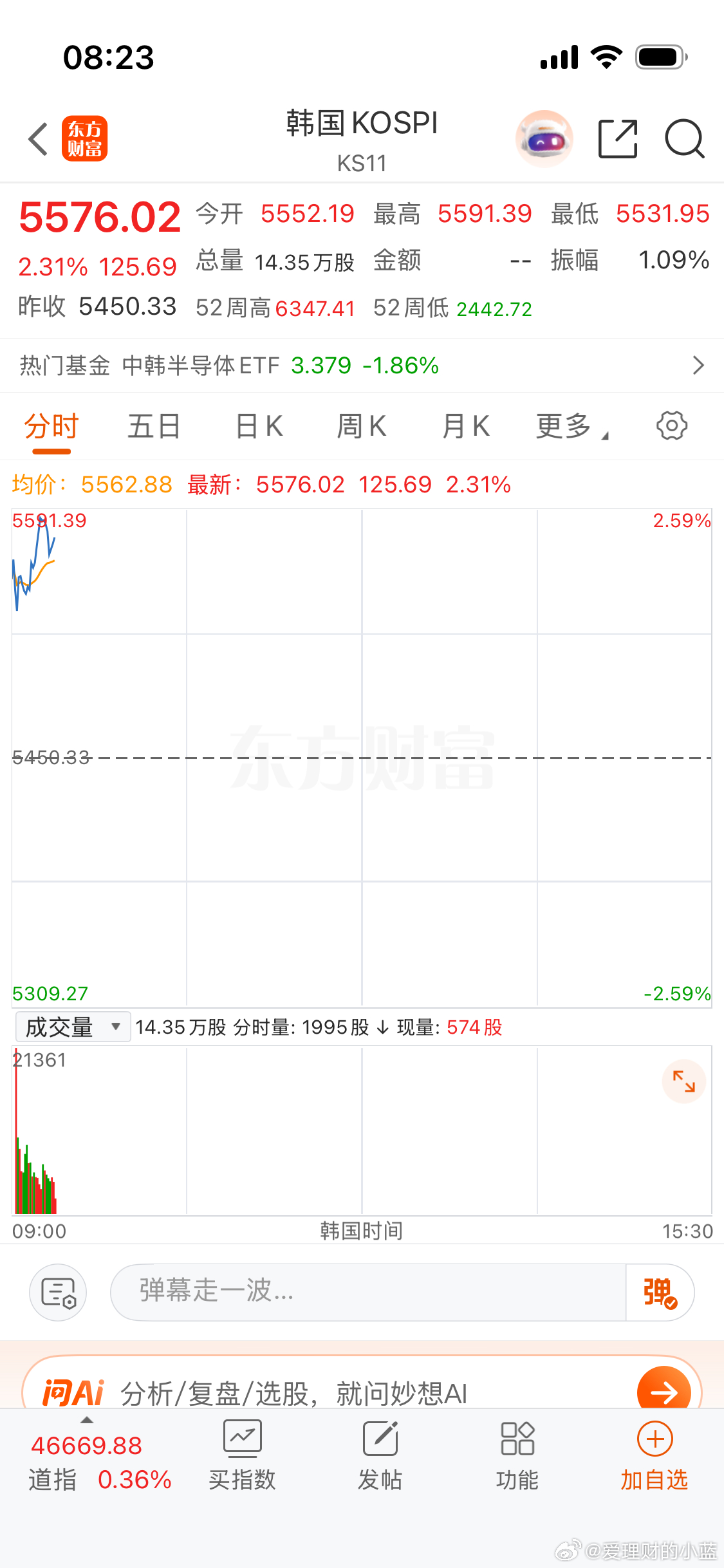Expand the 热门基金 row chevron
Image resolution: width=724 pixels, height=1568 pixels.
click(x=698, y=365)
